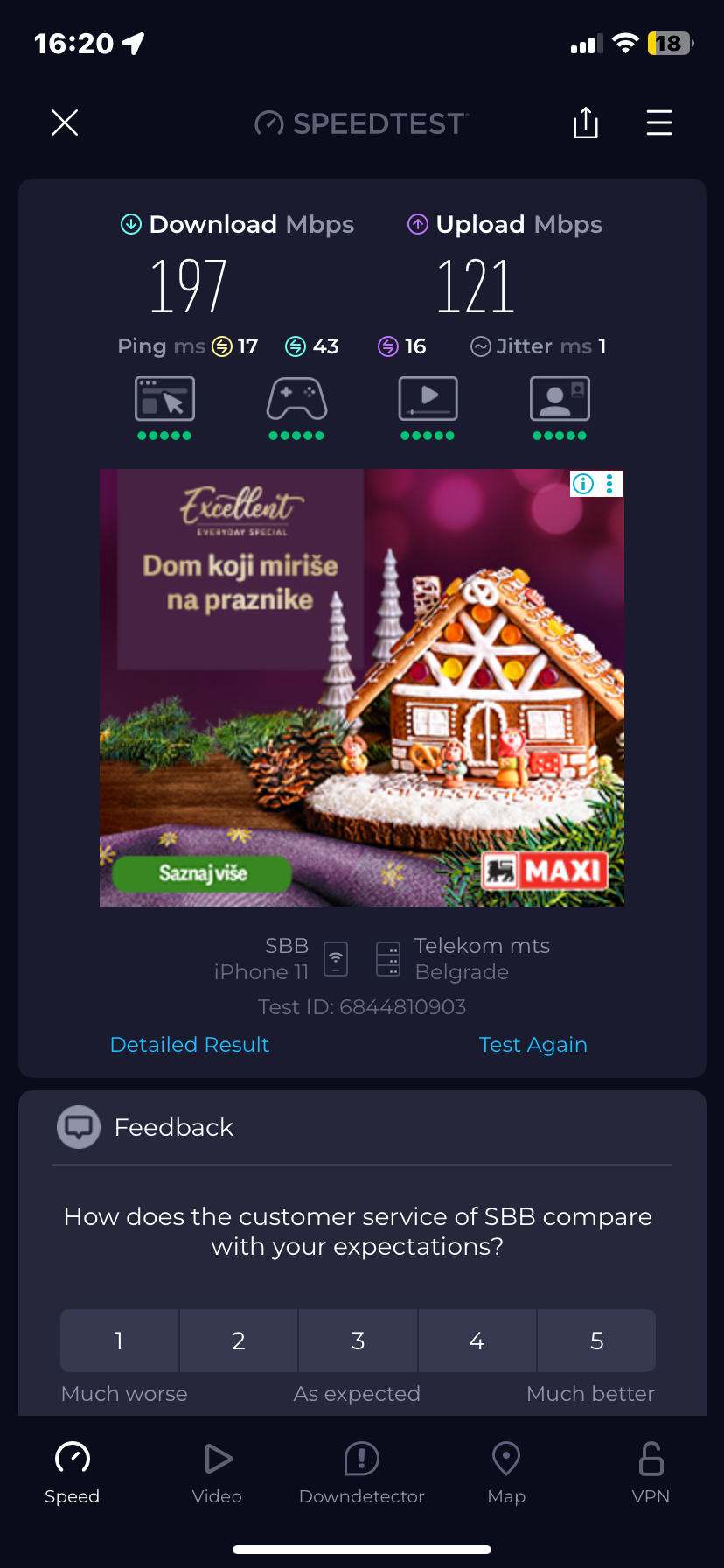724x1568 pixels.
Task: Rate SBB customer service 1
Action: coord(119,1340)
